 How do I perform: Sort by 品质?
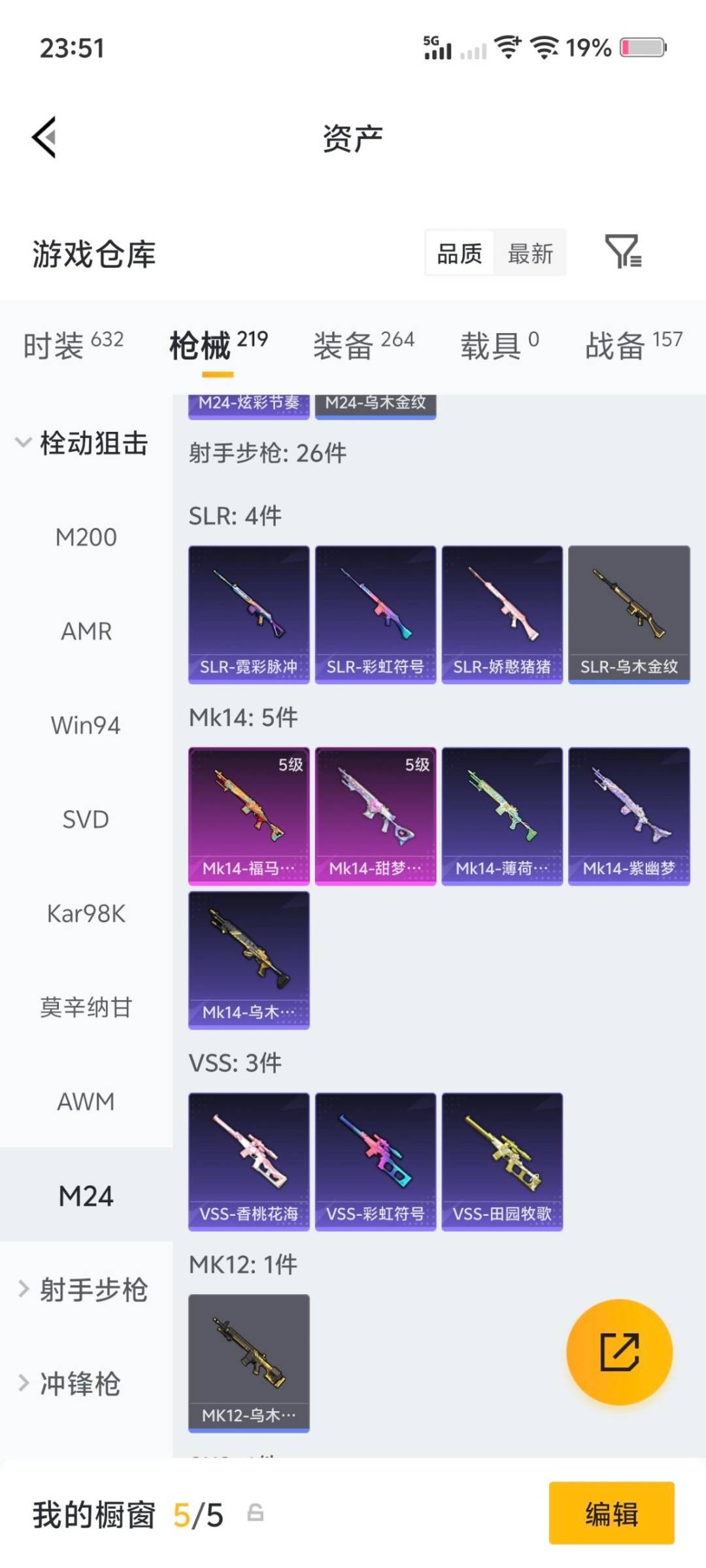[x=460, y=253]
